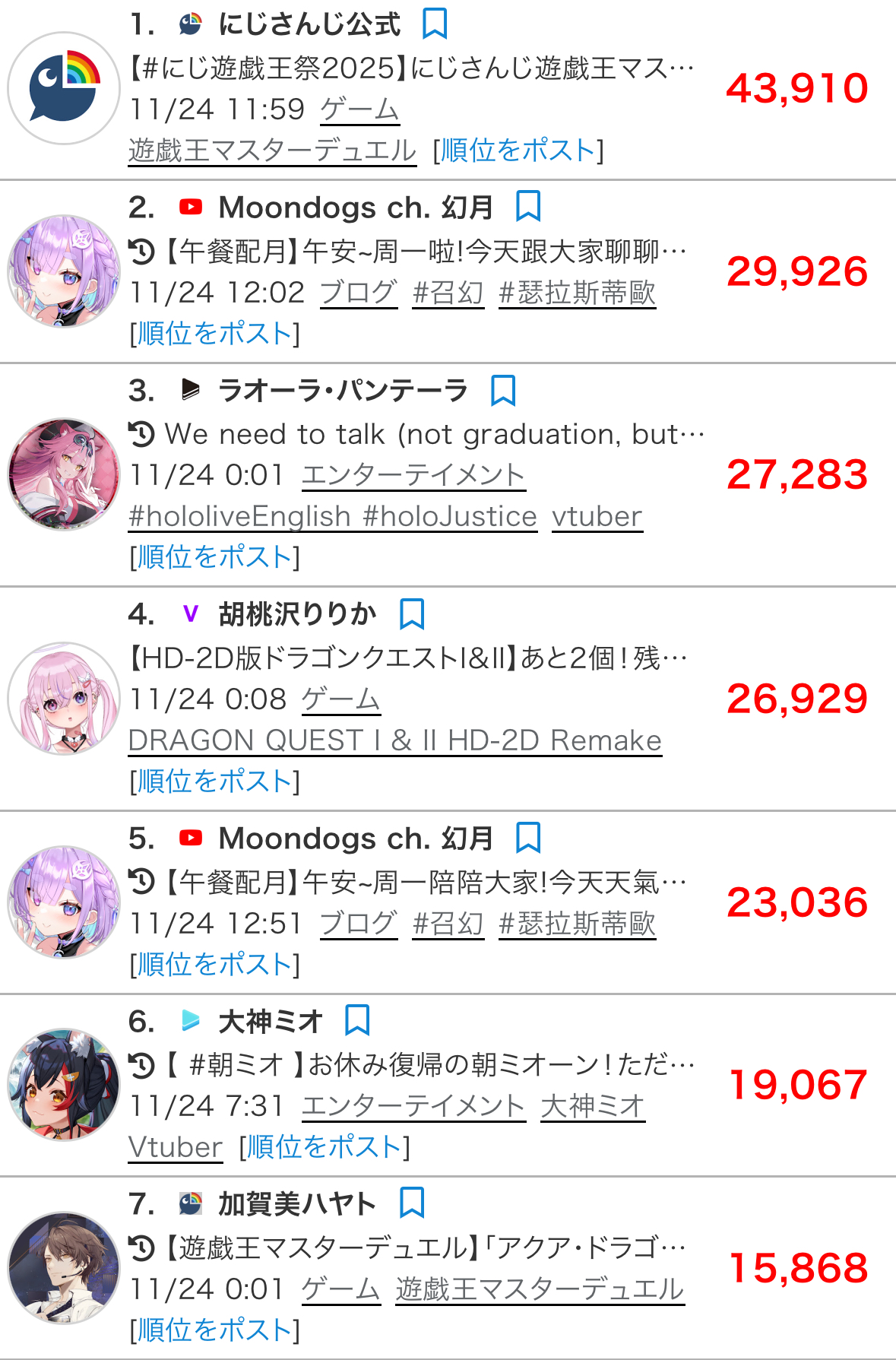The image size is (896, 1360).
Task: Bookmark 大神ミオ
Action: (x=357, y=1020)
